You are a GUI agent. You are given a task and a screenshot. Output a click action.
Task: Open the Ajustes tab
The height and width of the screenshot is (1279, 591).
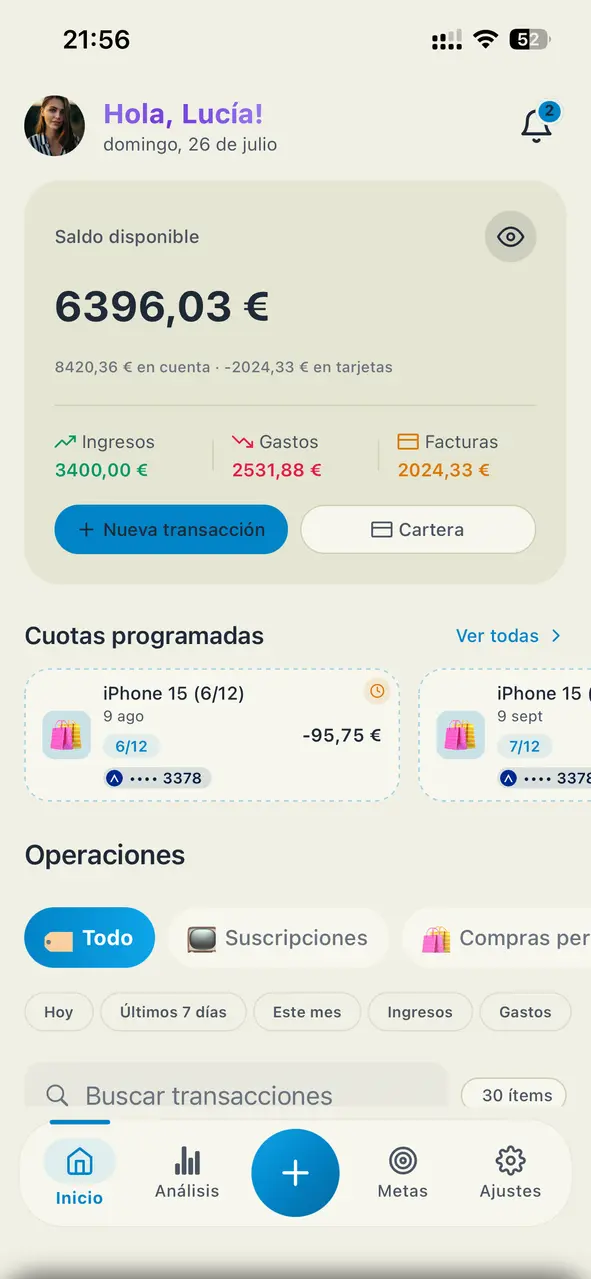click(510, 1173)
